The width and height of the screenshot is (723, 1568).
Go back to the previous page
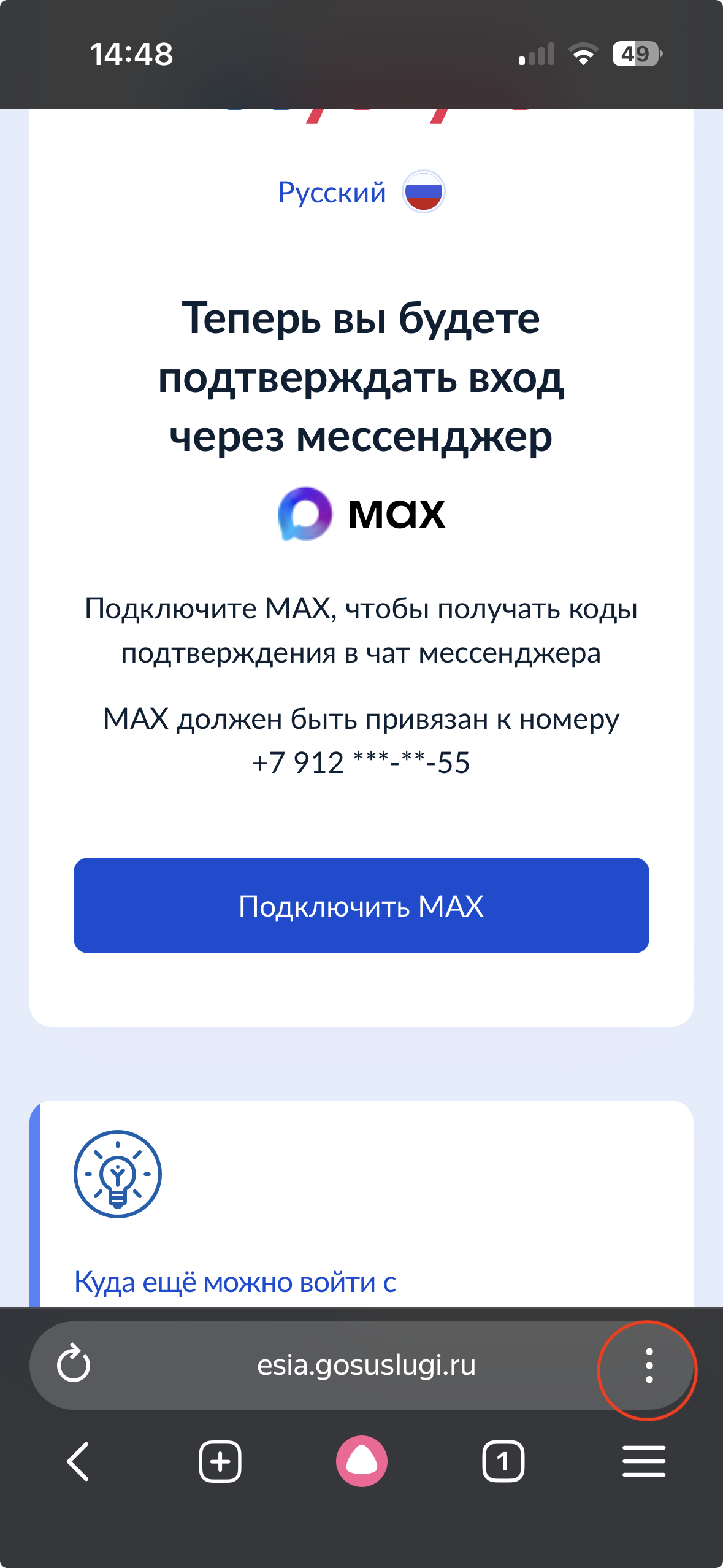[78, 1462]
